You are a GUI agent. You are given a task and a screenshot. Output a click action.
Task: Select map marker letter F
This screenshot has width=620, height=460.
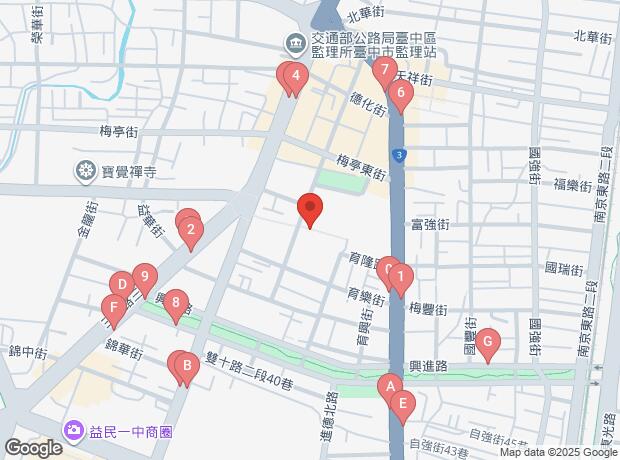(114, 308)
